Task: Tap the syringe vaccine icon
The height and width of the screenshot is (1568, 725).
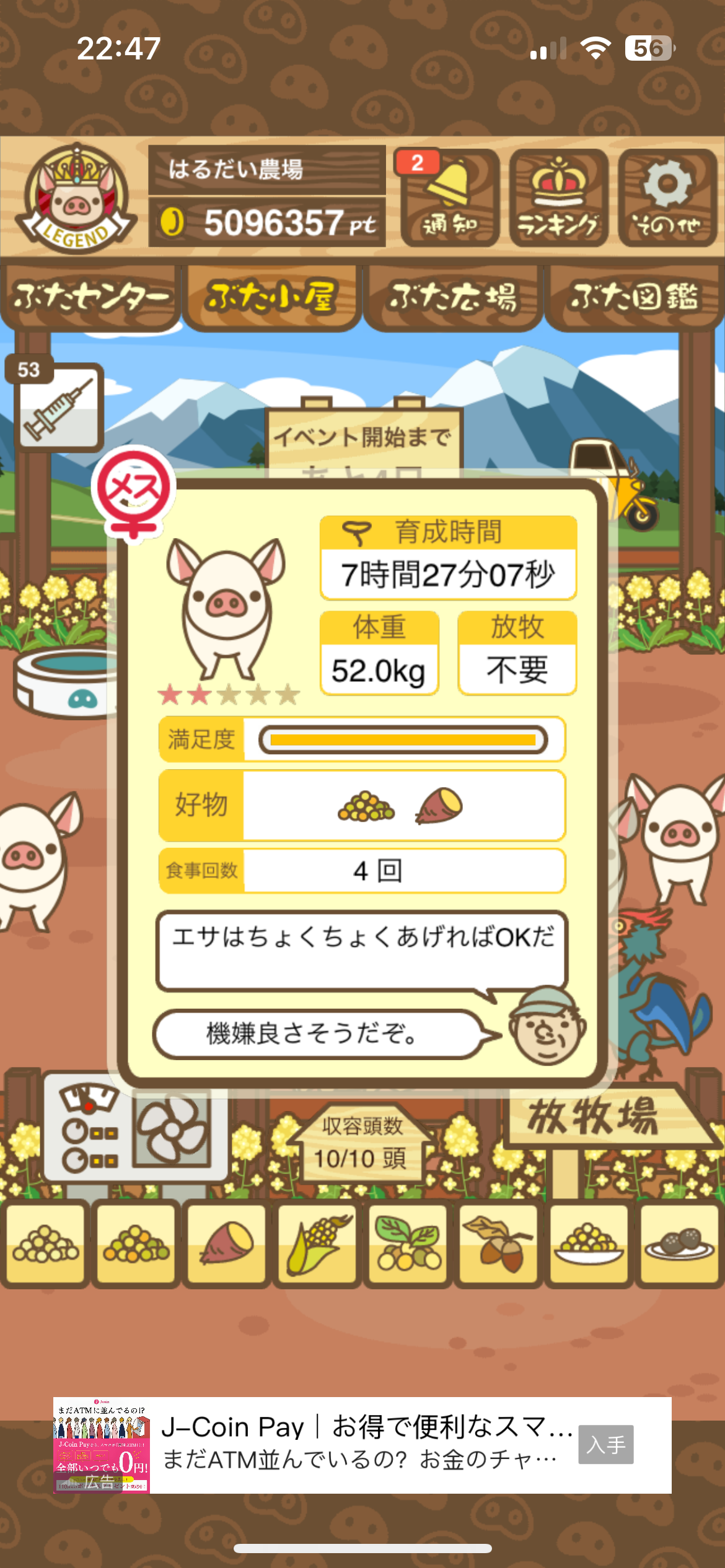Action: click(x=59, y=407)
